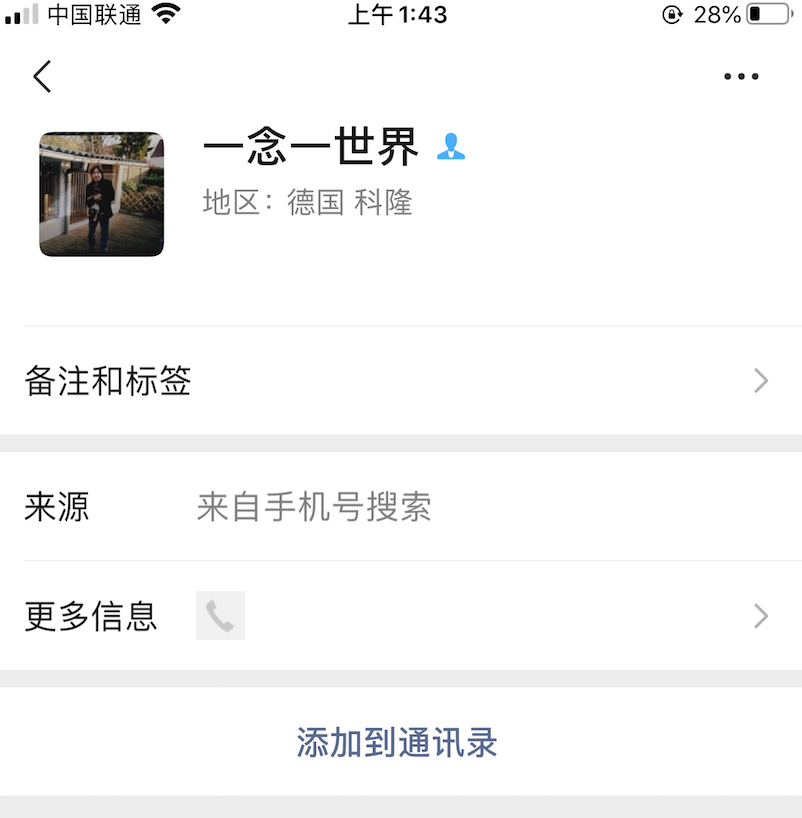The image size is (802, 818).
Task: Tap the time display in the status bar
Action: point(398,14)
